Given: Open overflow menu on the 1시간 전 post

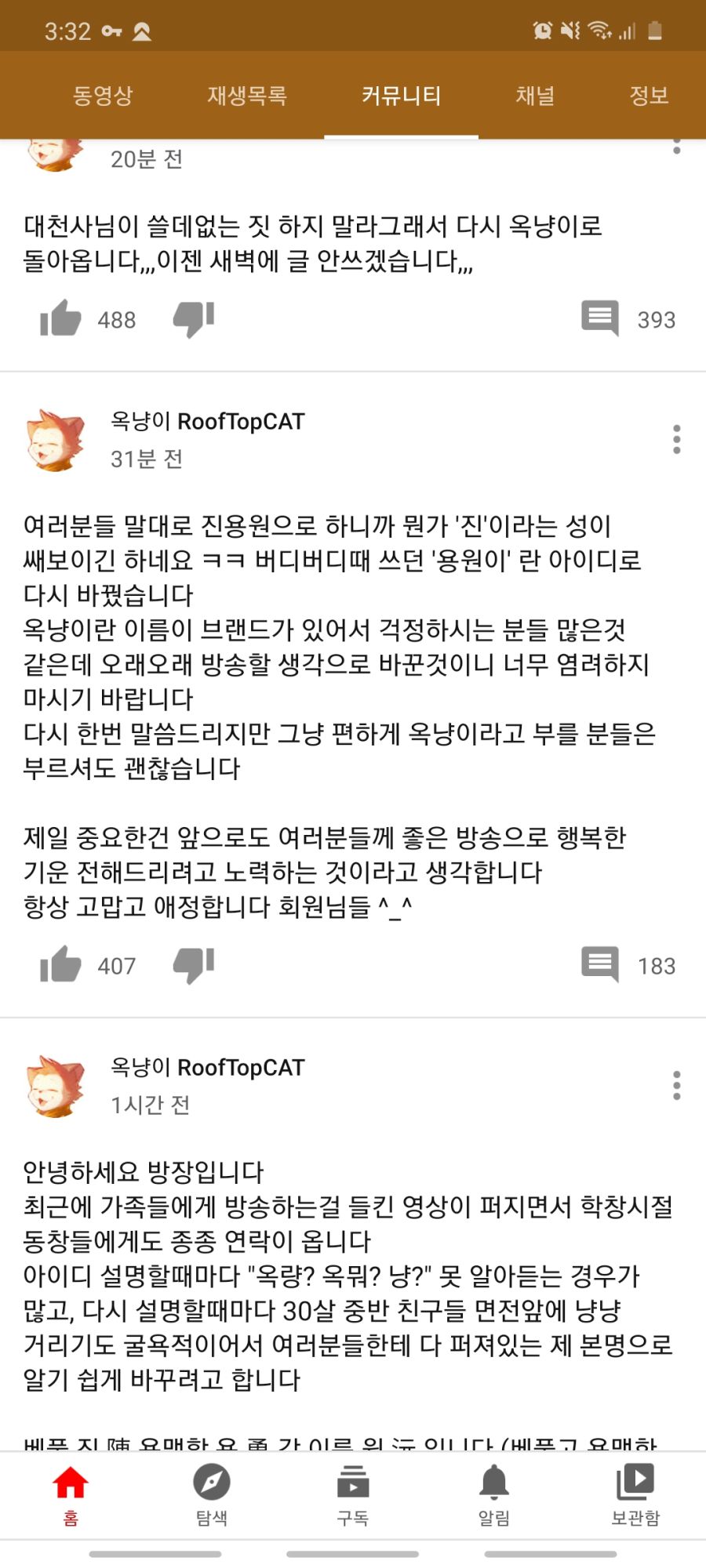Looking at the screenshot, I should [676, 1086].
